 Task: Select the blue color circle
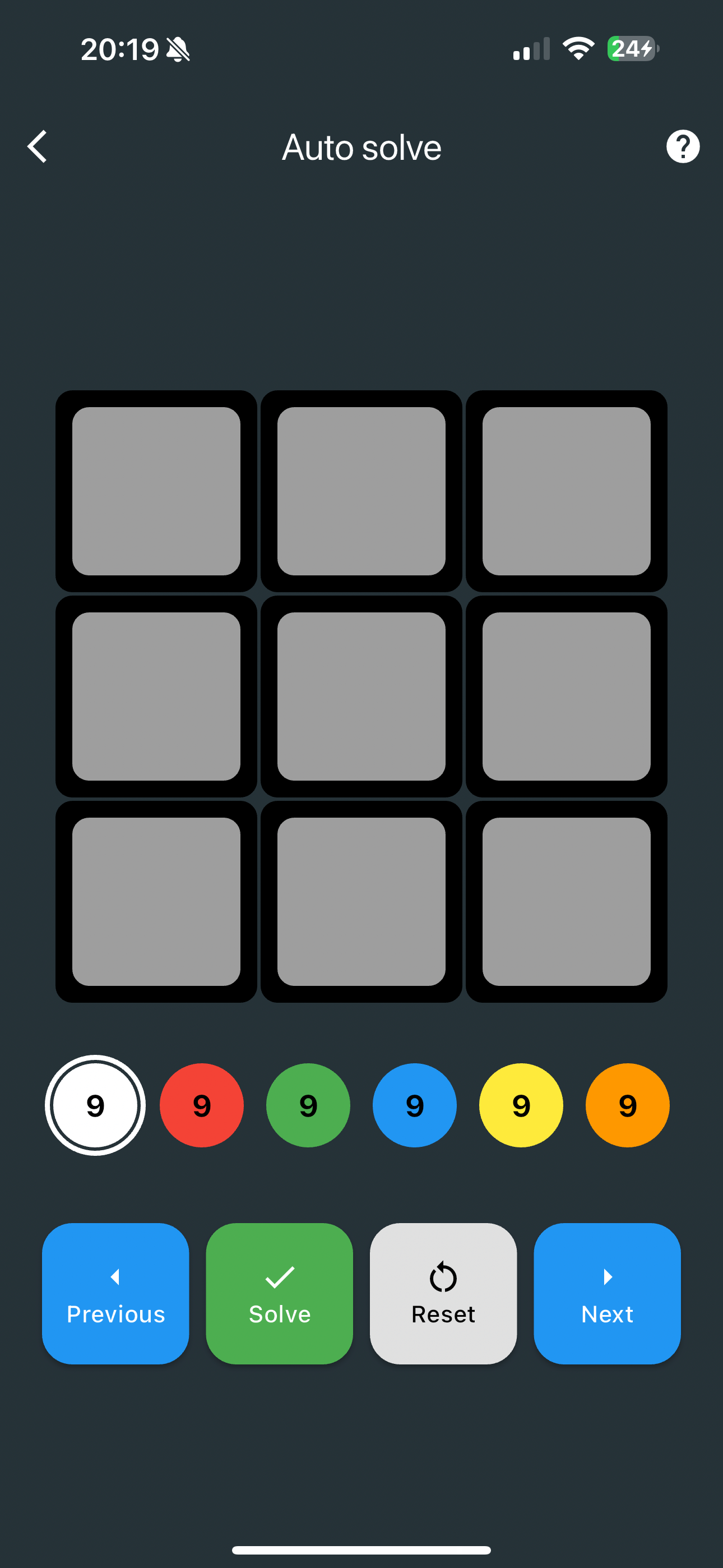click(x=414, y=1106)
